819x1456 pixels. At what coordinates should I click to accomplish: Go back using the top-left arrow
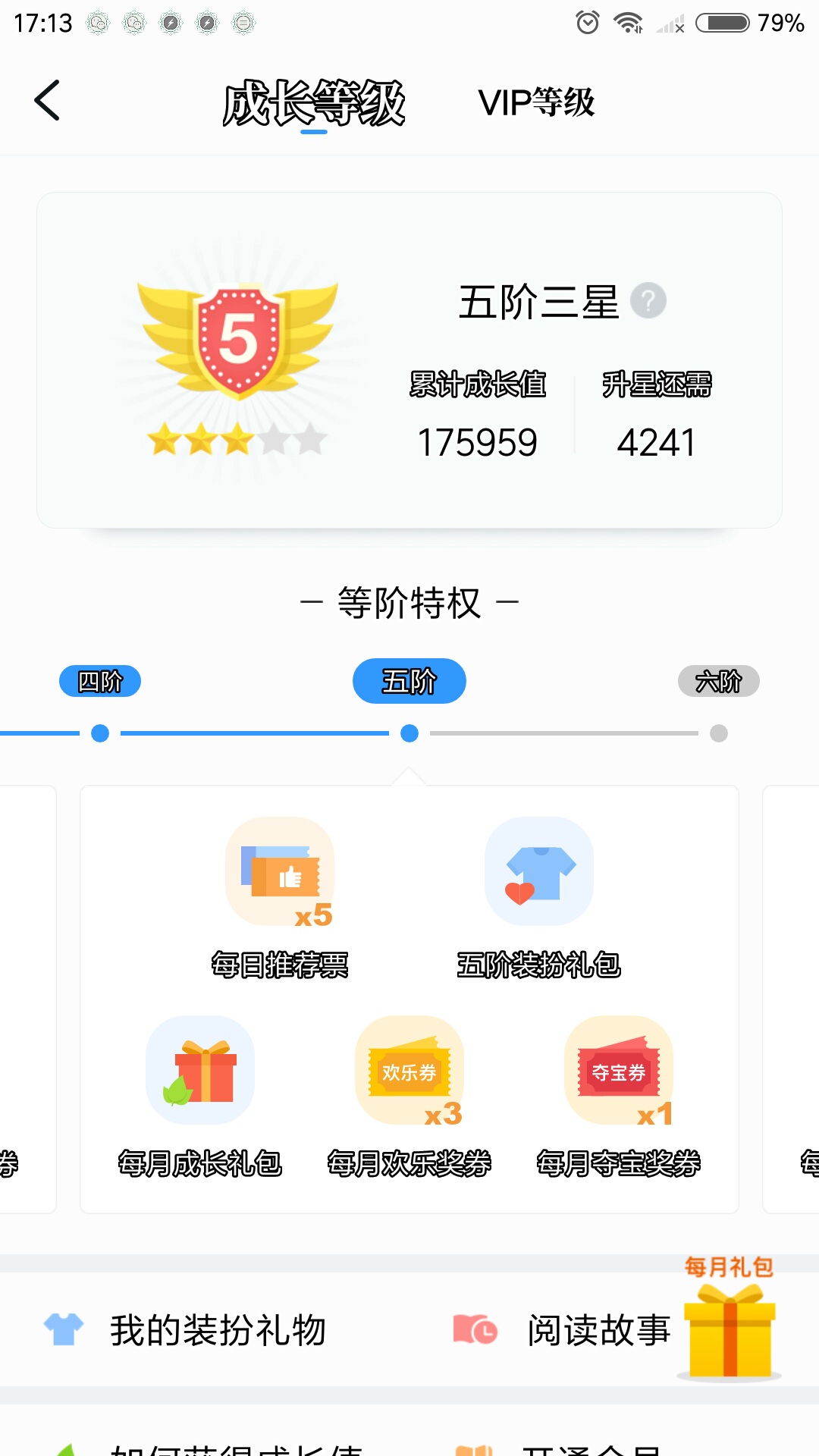[47, 101]
